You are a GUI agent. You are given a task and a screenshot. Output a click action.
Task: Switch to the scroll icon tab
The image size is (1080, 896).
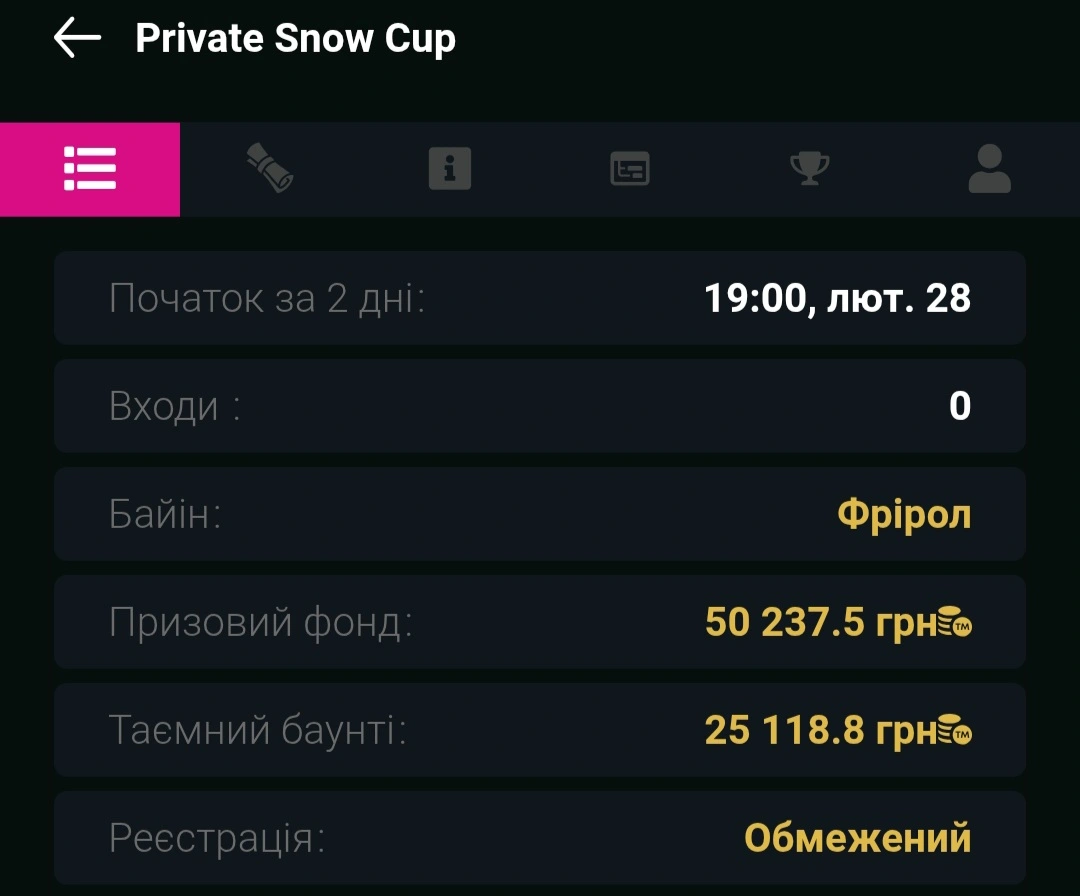click(x=269, y=168)
